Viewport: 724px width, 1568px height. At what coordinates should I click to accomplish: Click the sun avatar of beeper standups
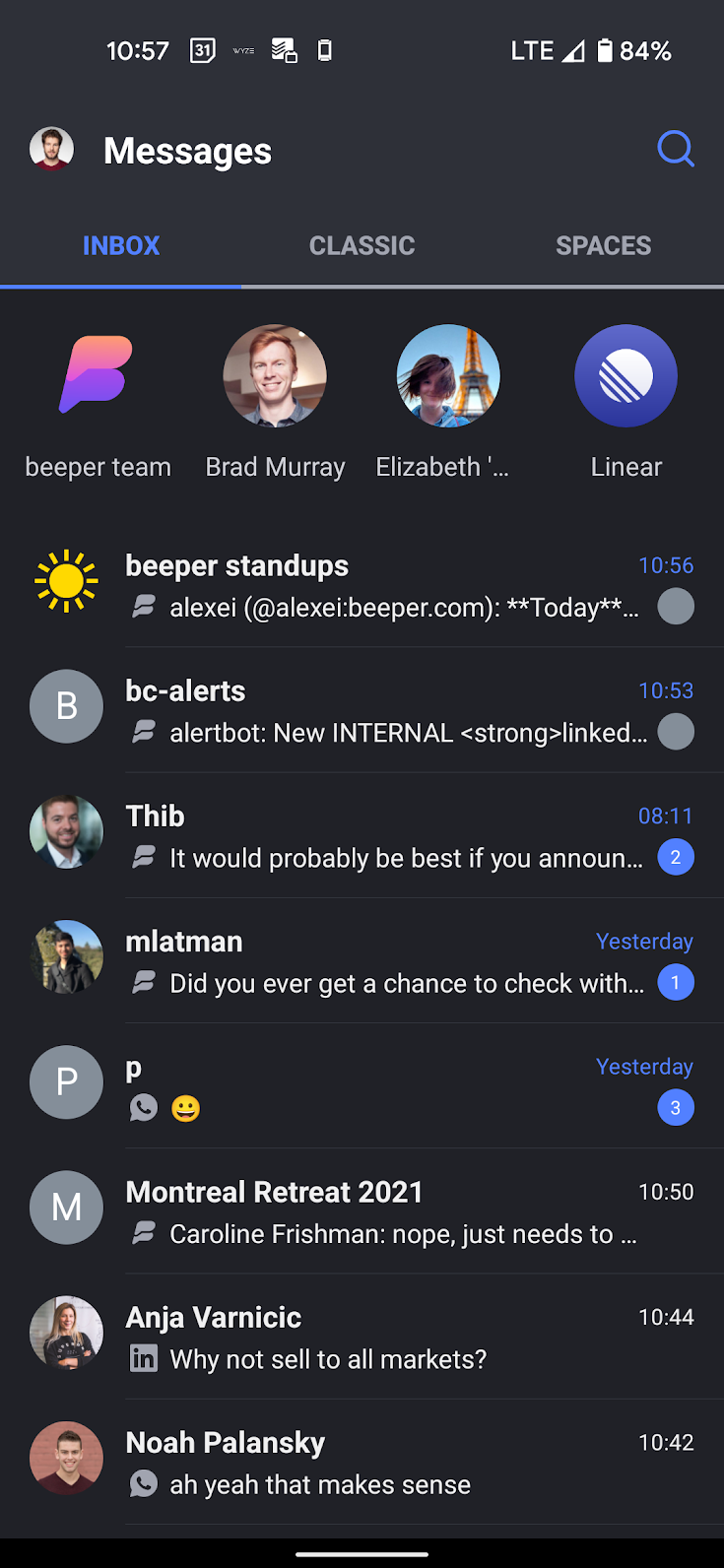pyautogui.click(x=66, y=580)
